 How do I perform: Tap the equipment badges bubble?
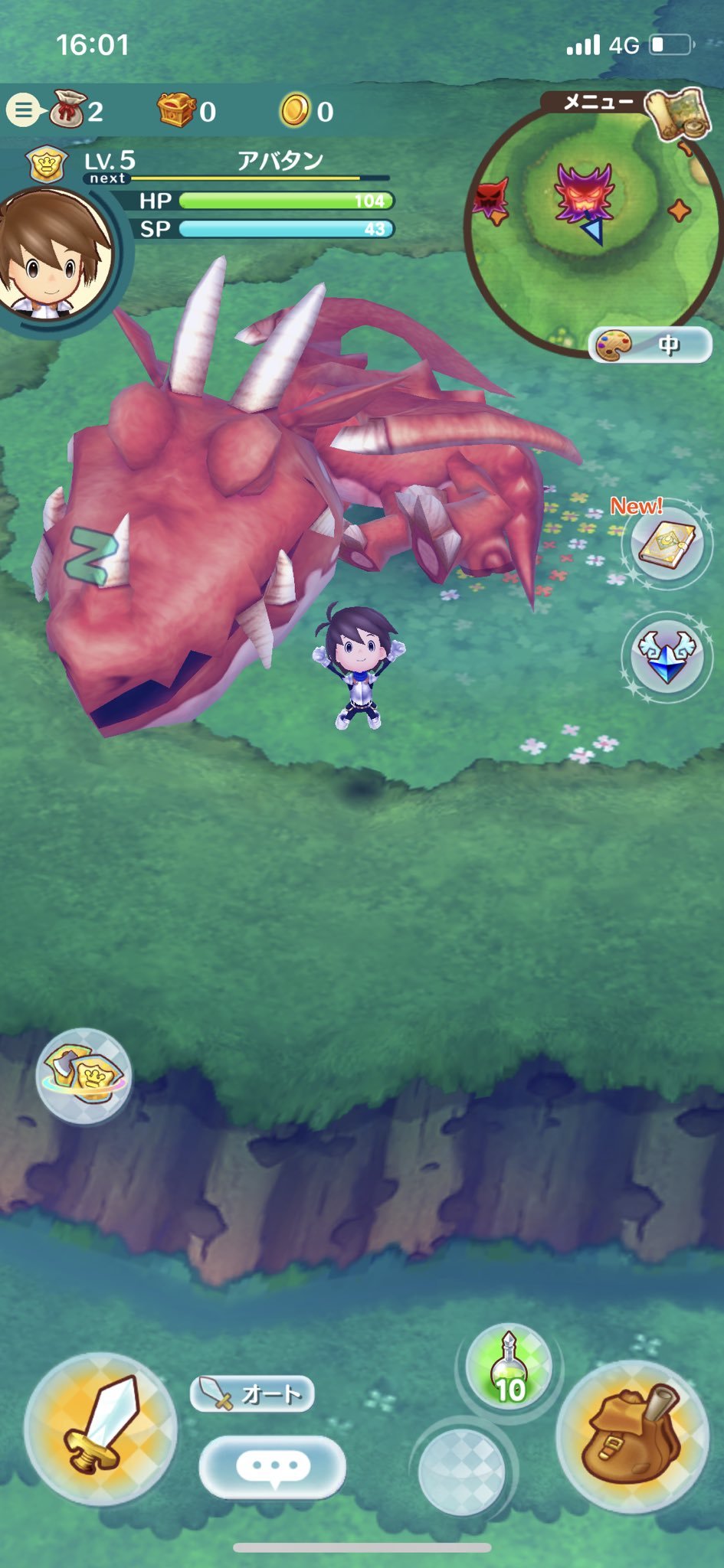coord(84,1075)
